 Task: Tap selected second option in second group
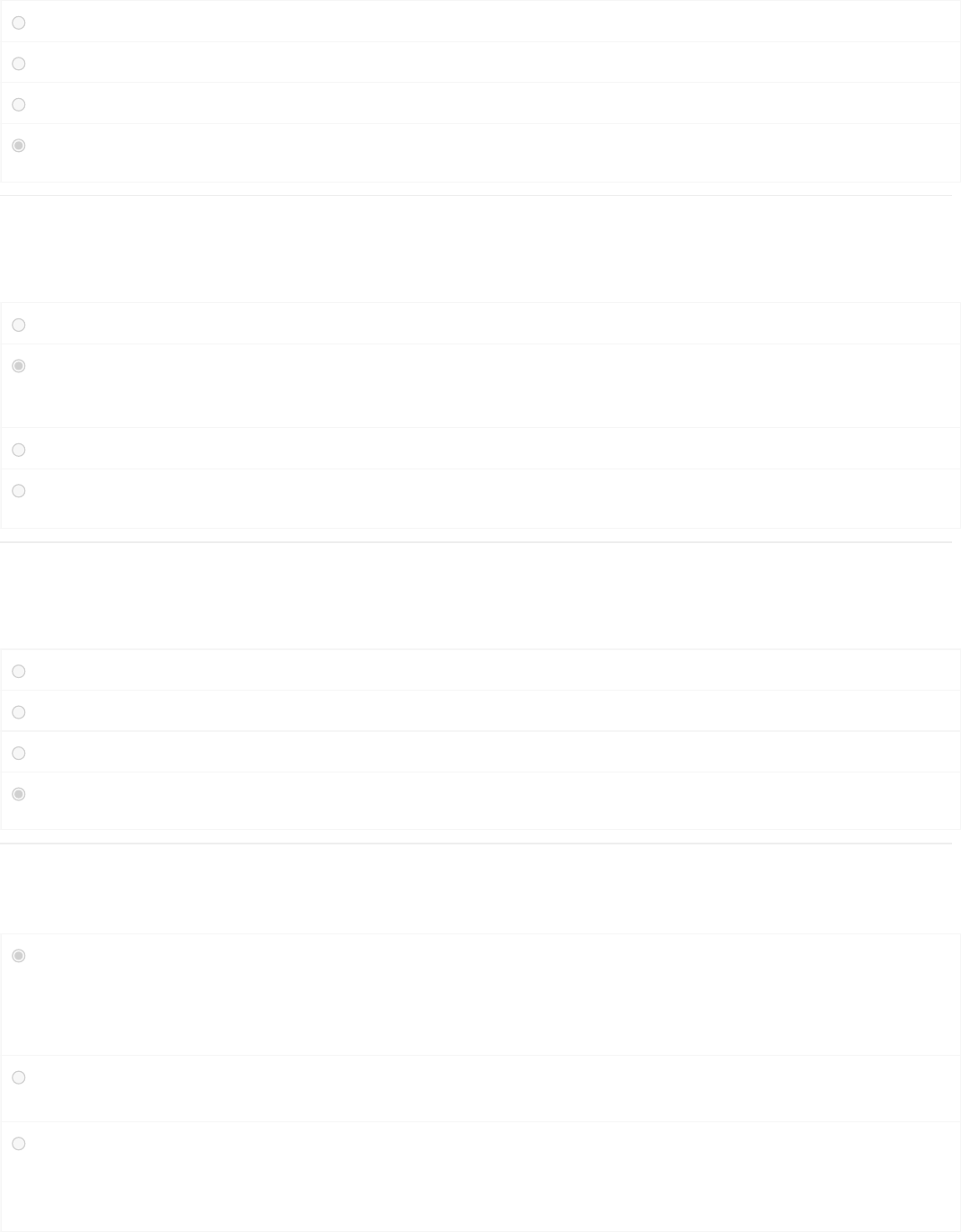coord(19,366)
